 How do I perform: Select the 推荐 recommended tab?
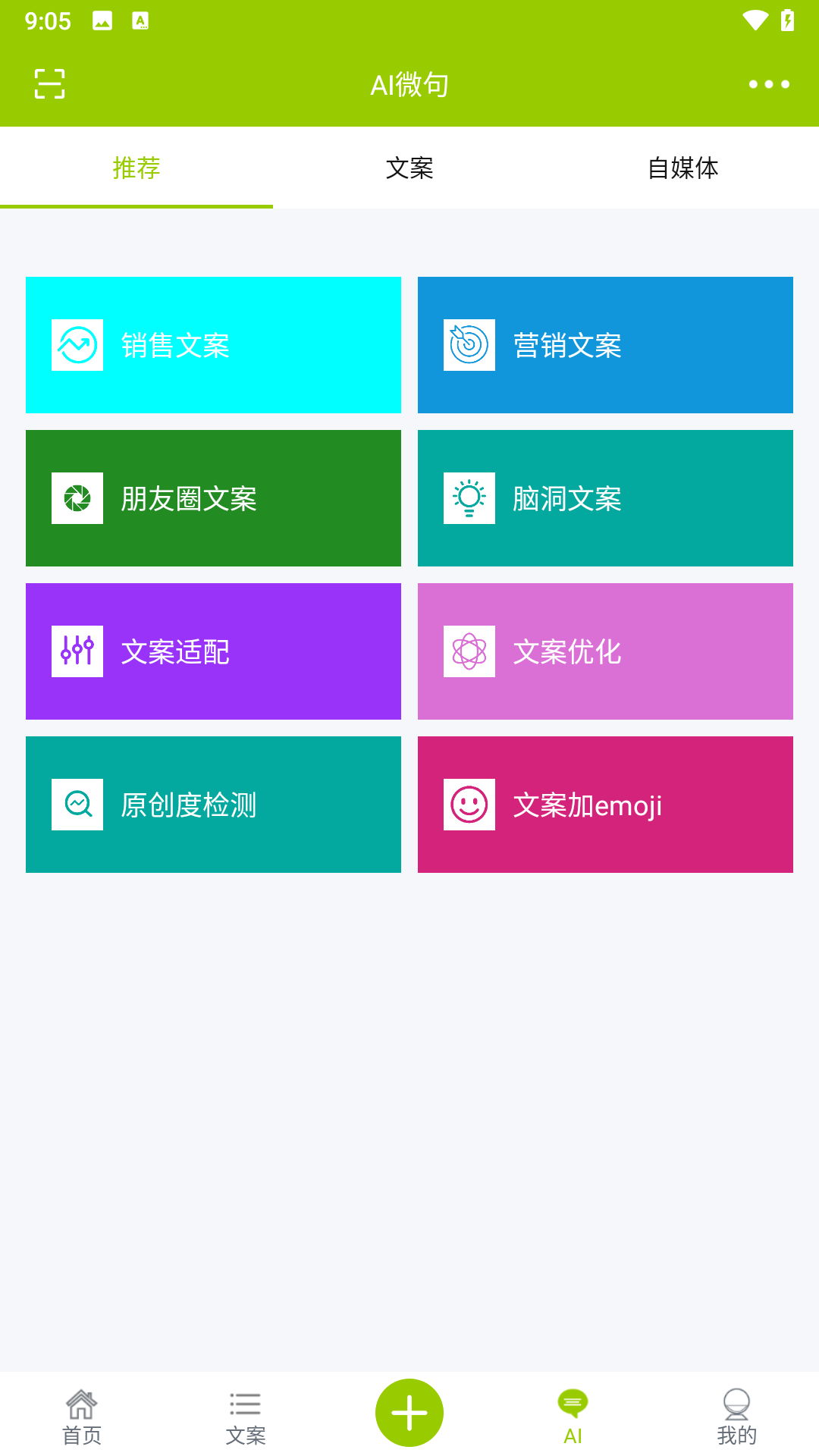click(136, 169)
